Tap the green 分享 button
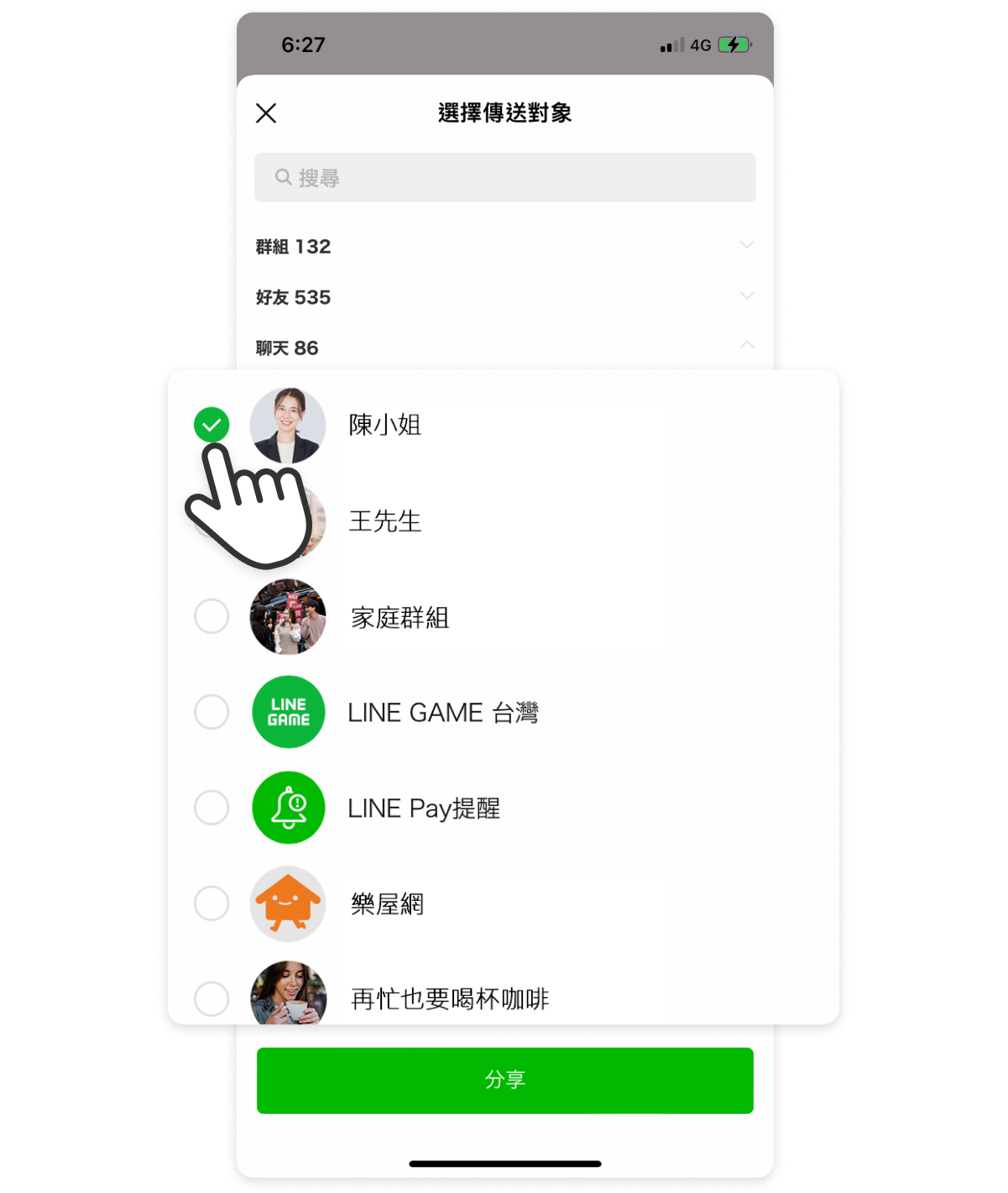This screenshot has width=1008, height=1193. 504,1080
